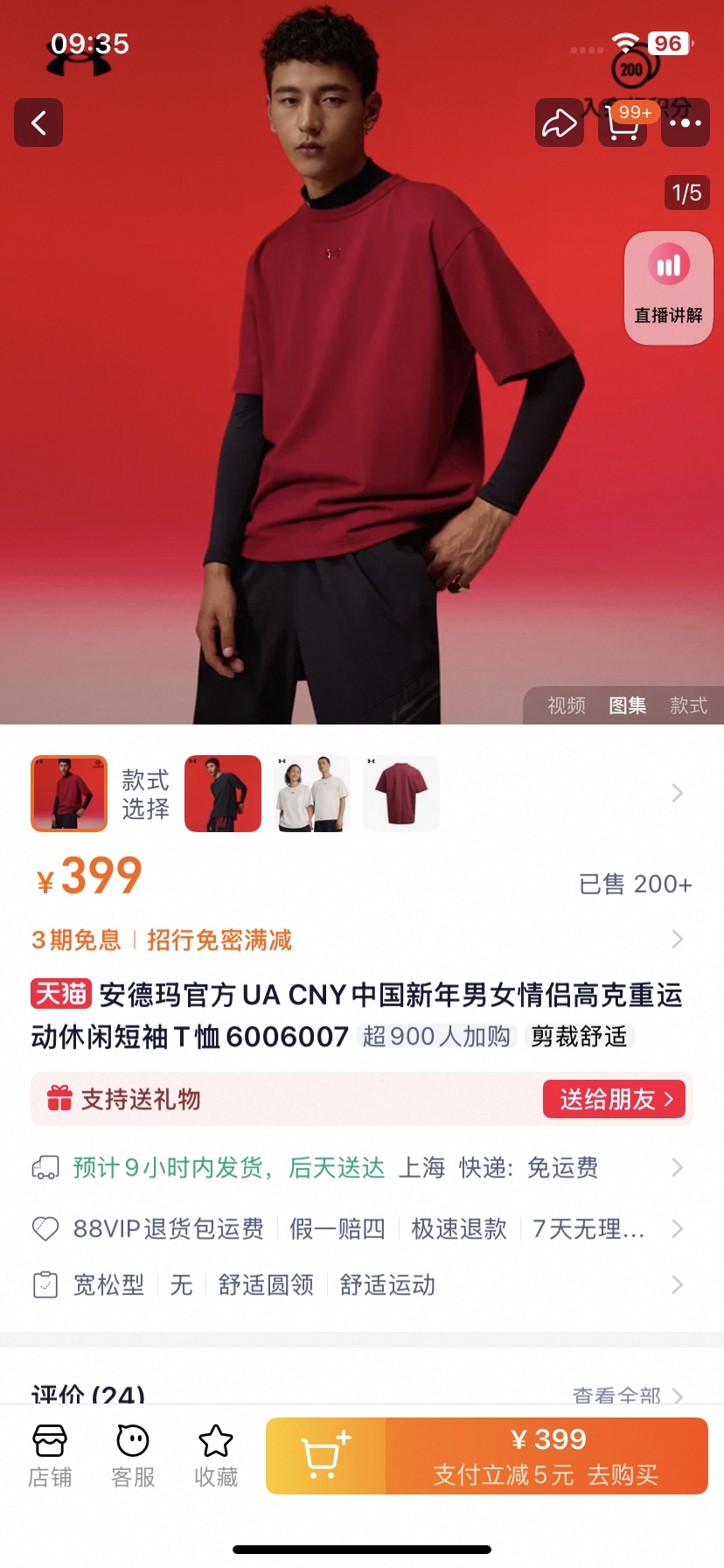The width and height of the screenshot is (724, 1568).
Task: Contact 客服 customer service
Action: tap(133, 1456)
